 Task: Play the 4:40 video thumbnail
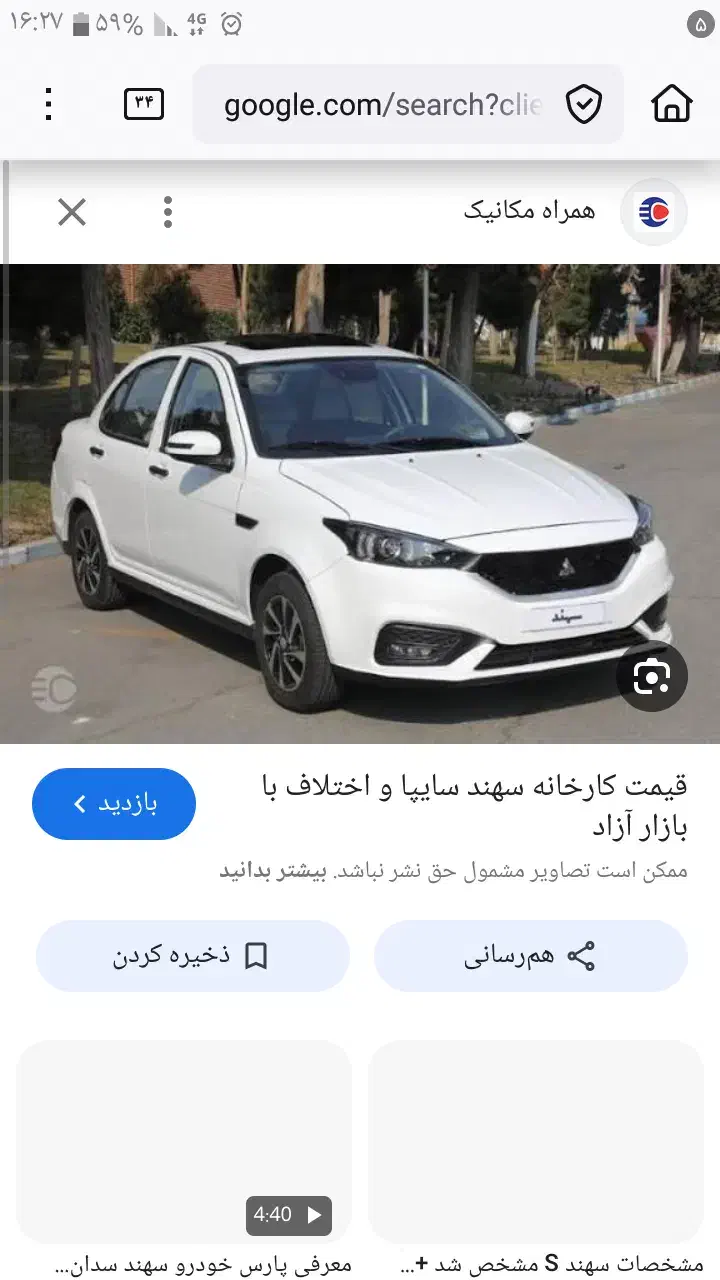pyautogui.click(x=289, y=1215)
